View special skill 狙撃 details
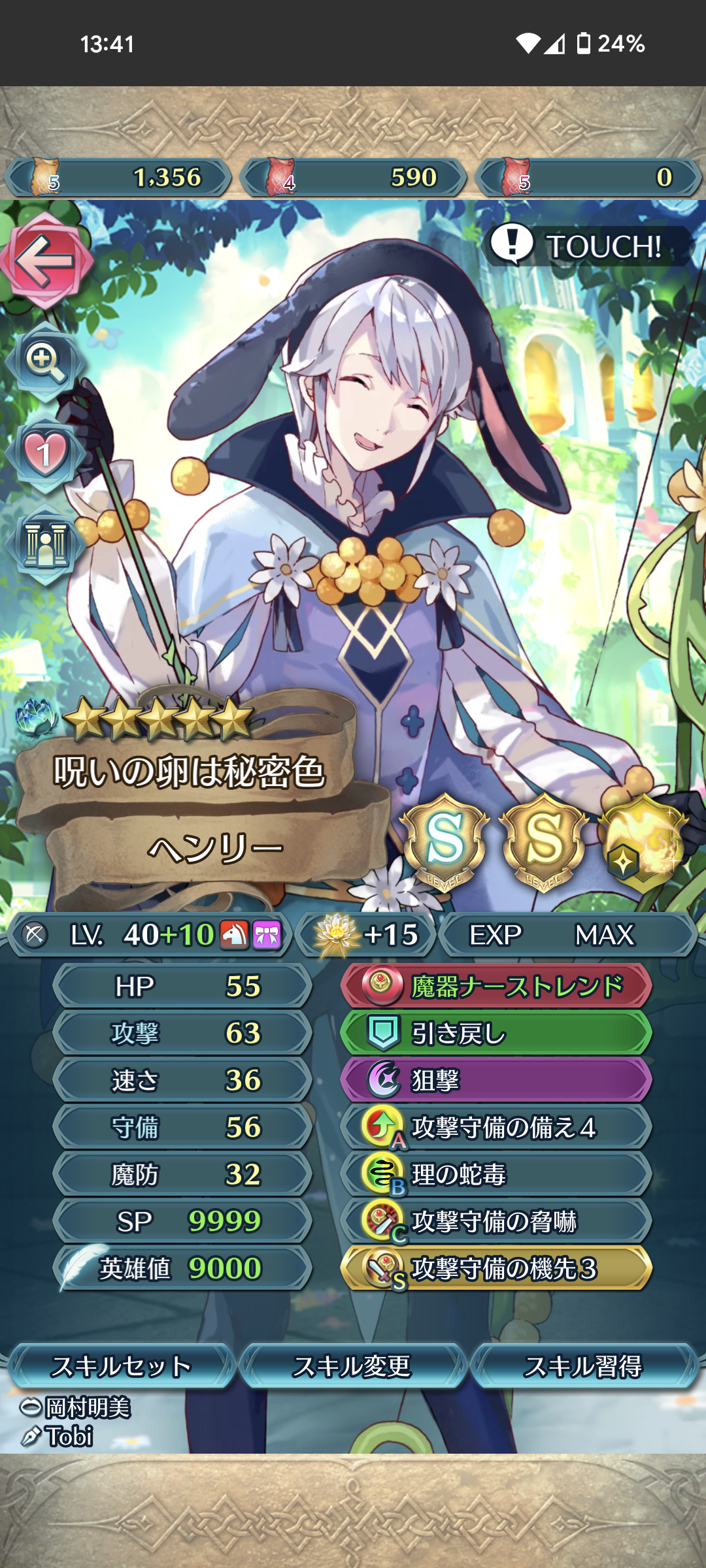Screen dimensions: 706x1568 coord(497,1080)
